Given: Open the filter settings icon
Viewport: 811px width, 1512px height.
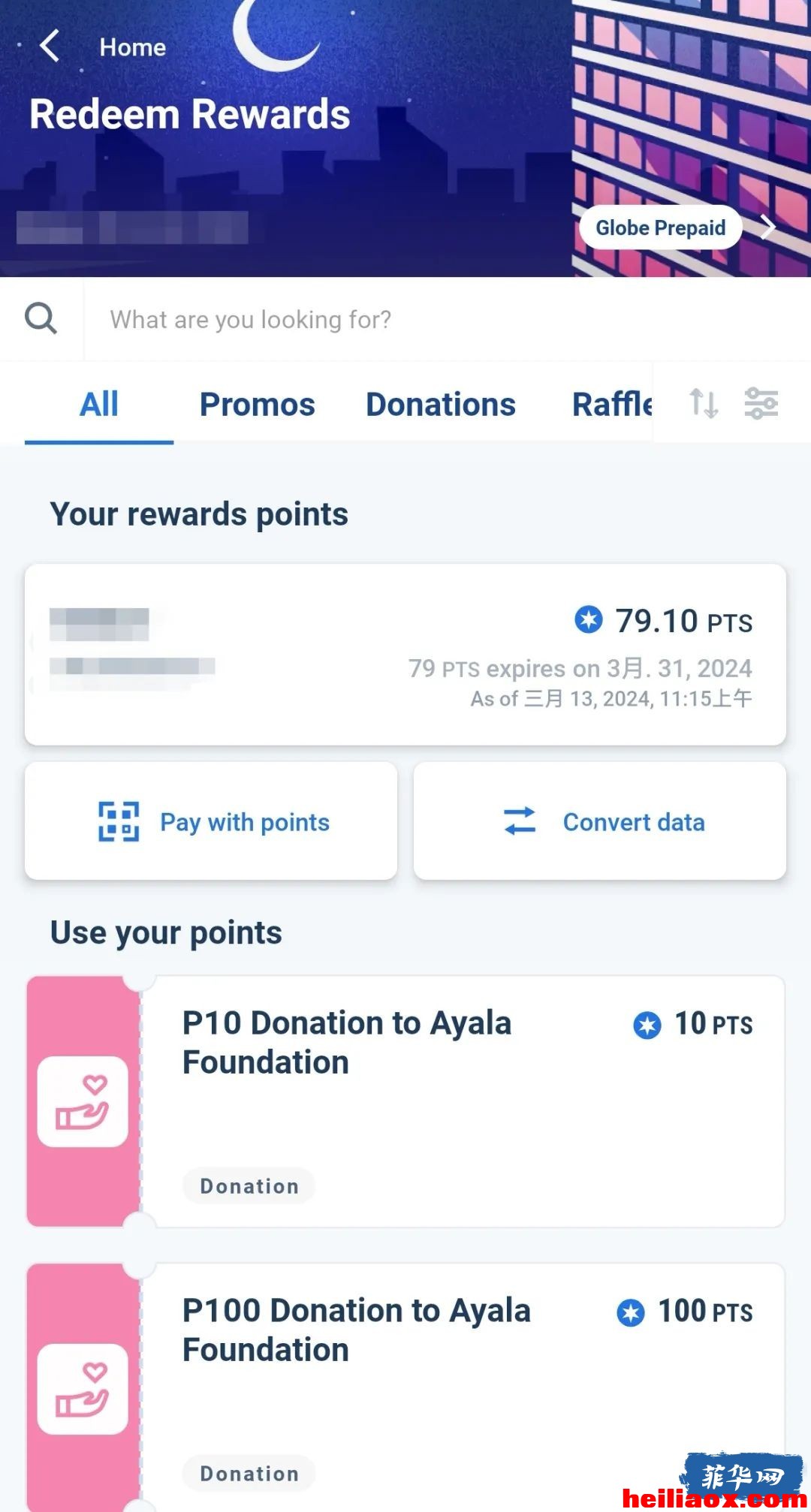Looking at the screenshot, I should (x=761, y=403).
